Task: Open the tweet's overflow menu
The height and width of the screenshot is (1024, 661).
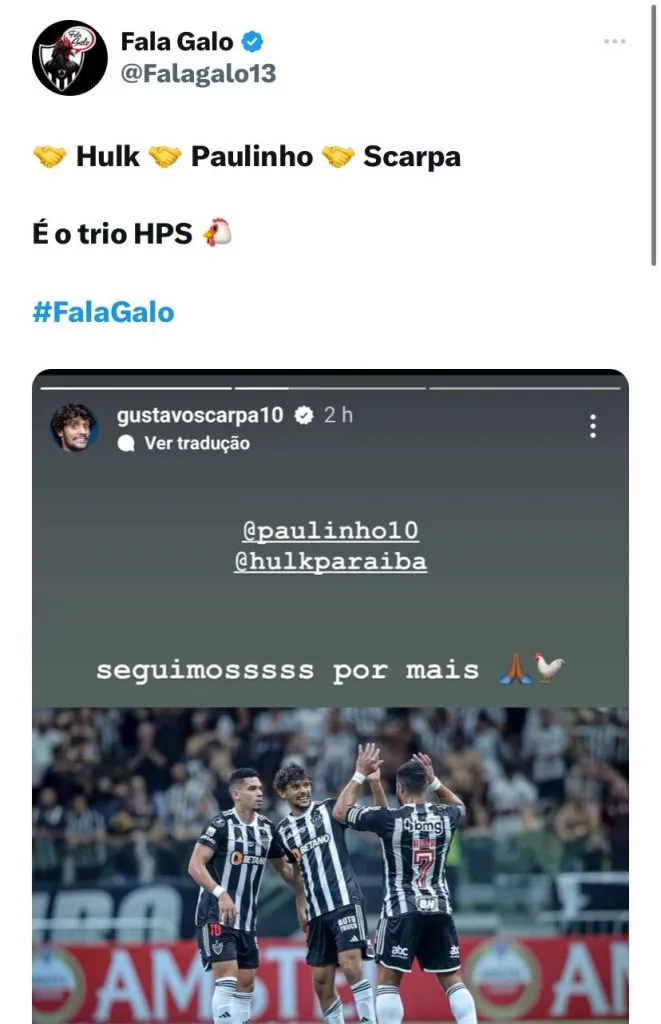Action: [x=614, y=42]
